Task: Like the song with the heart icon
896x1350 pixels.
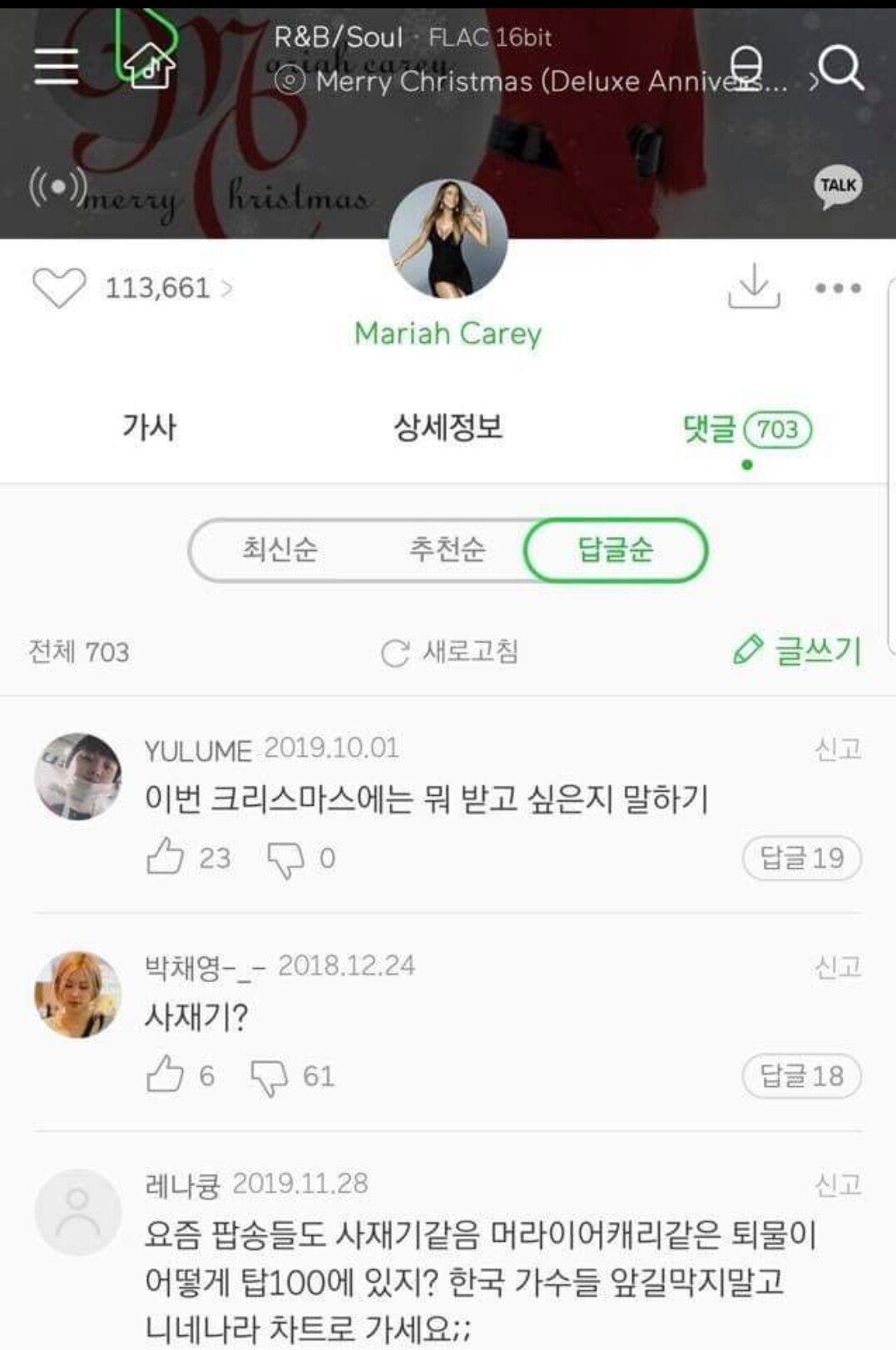Action: pyautogui.click(x=58, y=288)
